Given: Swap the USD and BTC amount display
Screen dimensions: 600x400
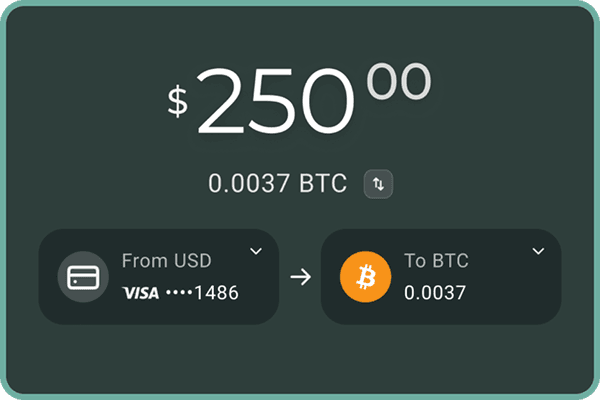Looking at the screenshot, I should tap(378, 184).
